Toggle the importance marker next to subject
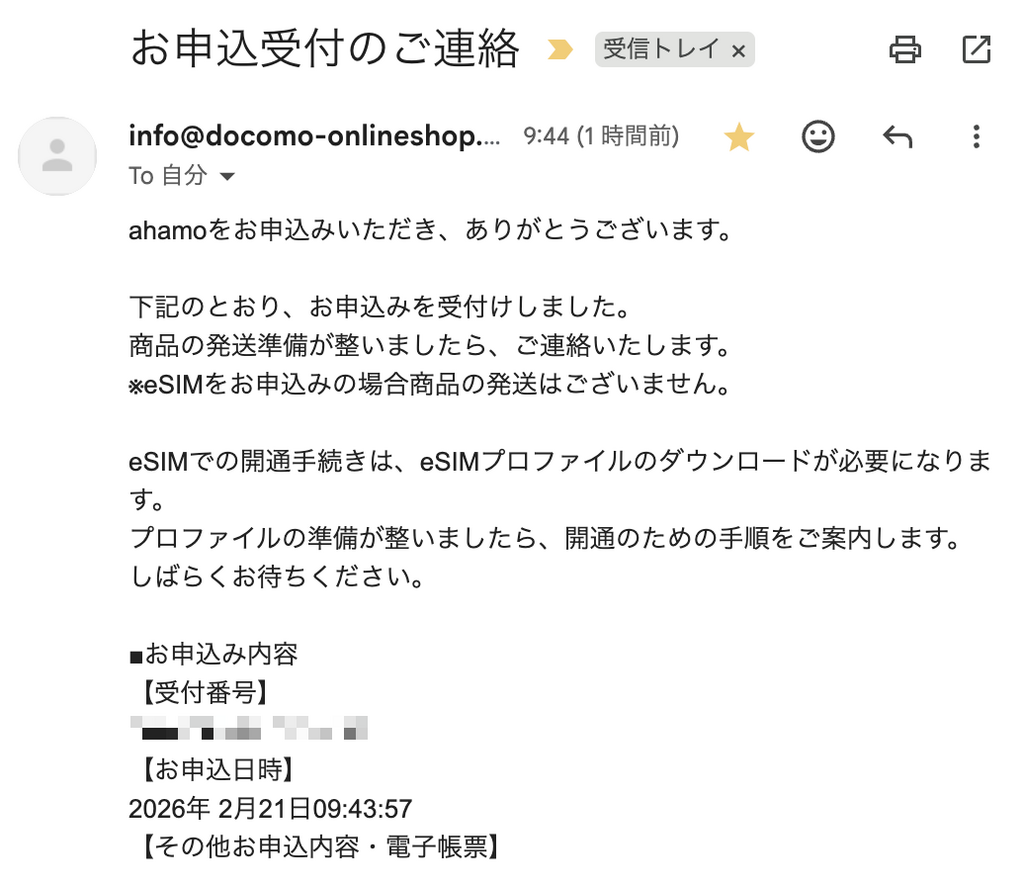 tap(560, 49)
